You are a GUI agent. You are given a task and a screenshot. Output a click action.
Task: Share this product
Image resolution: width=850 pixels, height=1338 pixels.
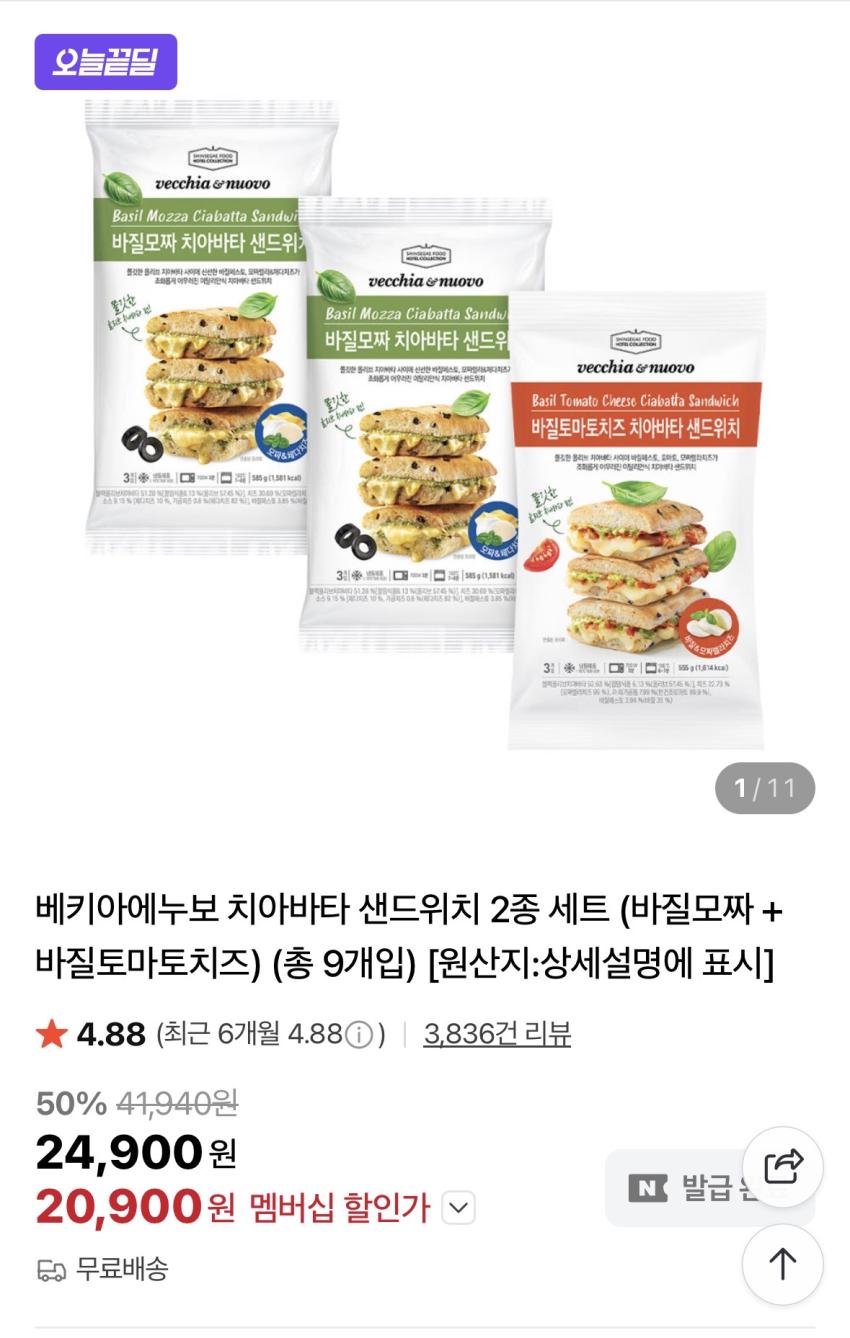point(782,1167)
